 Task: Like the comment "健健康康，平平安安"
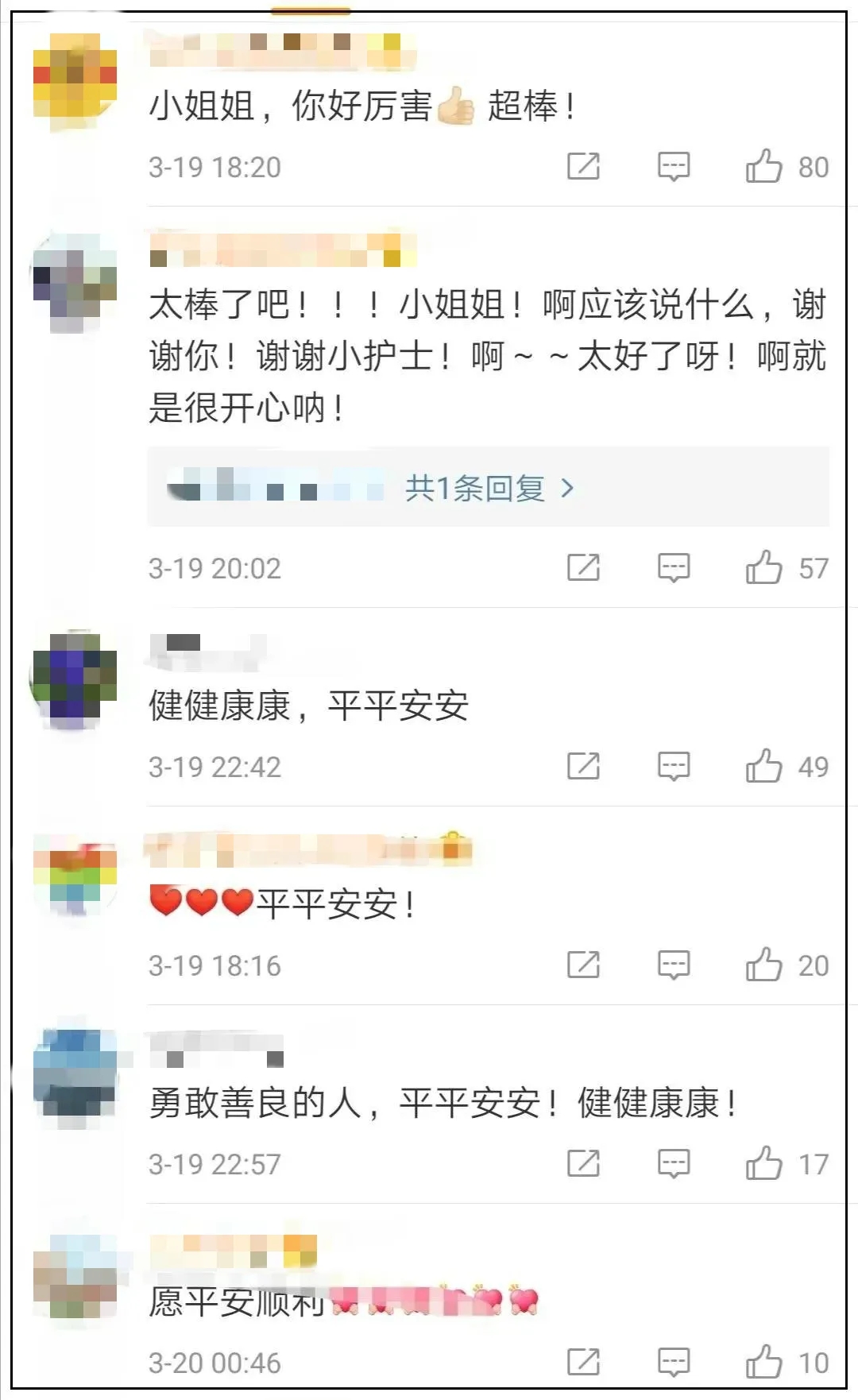[x=763, y=766]
